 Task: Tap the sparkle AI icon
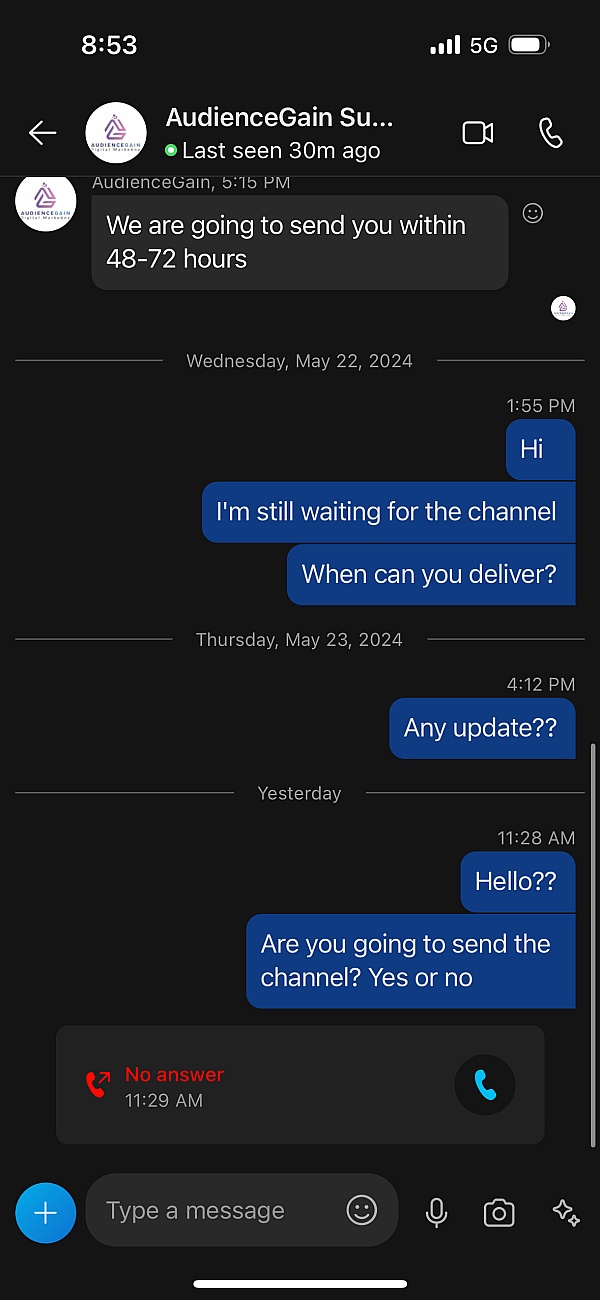click(566, 1212)
